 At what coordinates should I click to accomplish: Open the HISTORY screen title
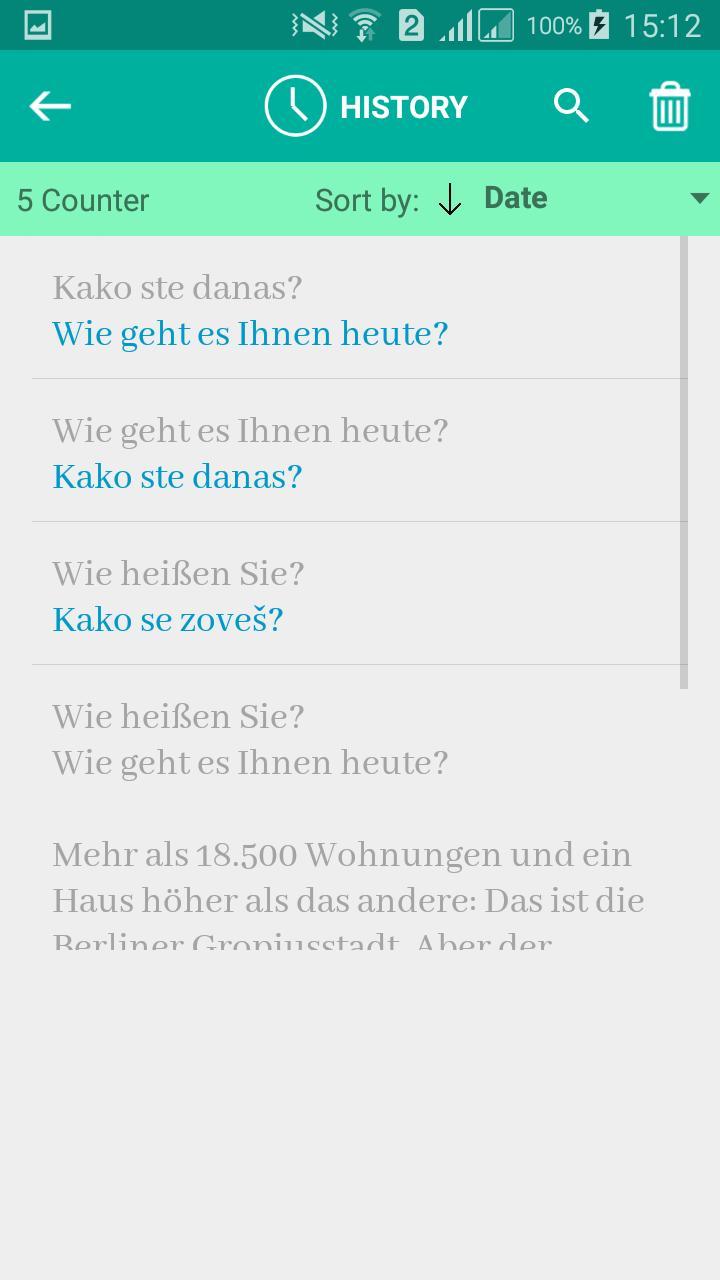click(x=403, y=106)
